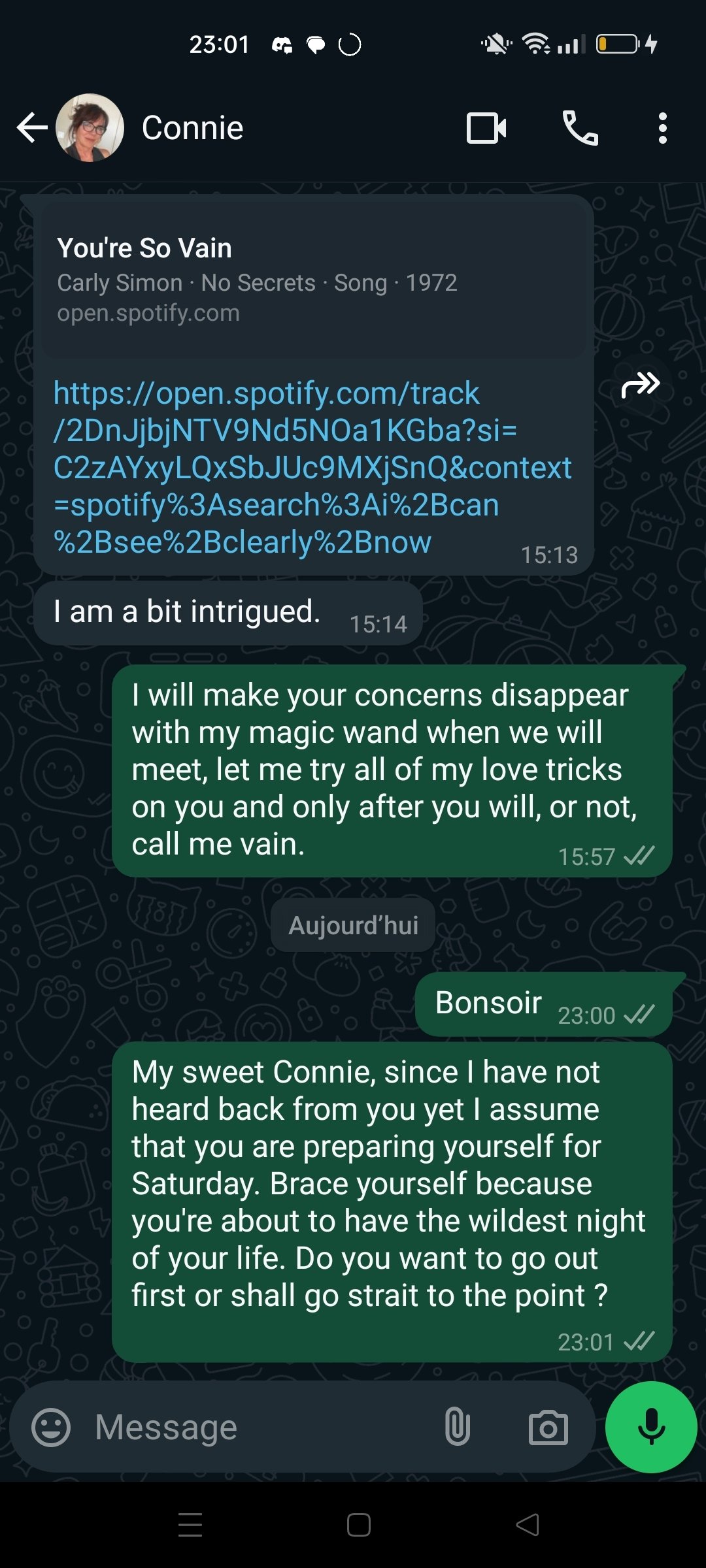Open the Spotify track link

[x=312, y=468]
